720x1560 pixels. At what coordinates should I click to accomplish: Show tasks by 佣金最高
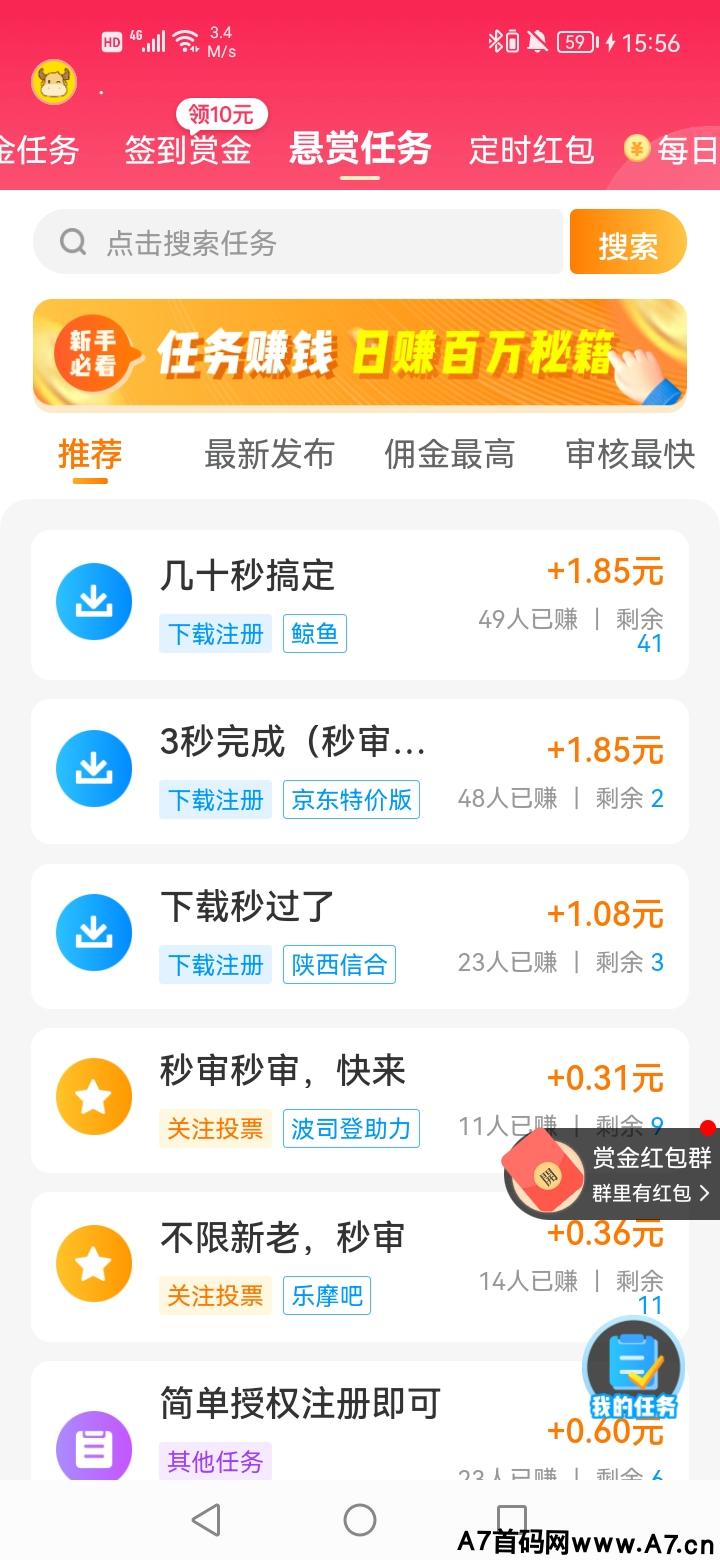pyautogui.click(x=449, y=455)
